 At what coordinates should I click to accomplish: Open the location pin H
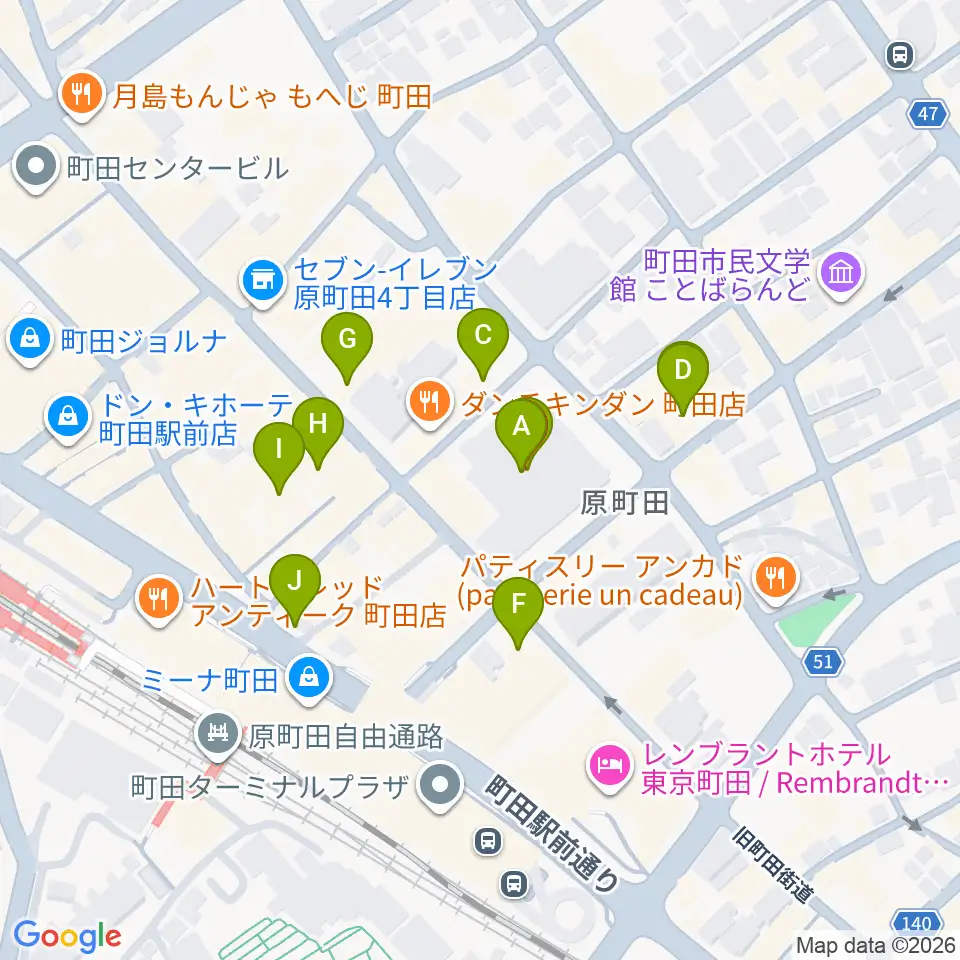(x=317, y=424)
